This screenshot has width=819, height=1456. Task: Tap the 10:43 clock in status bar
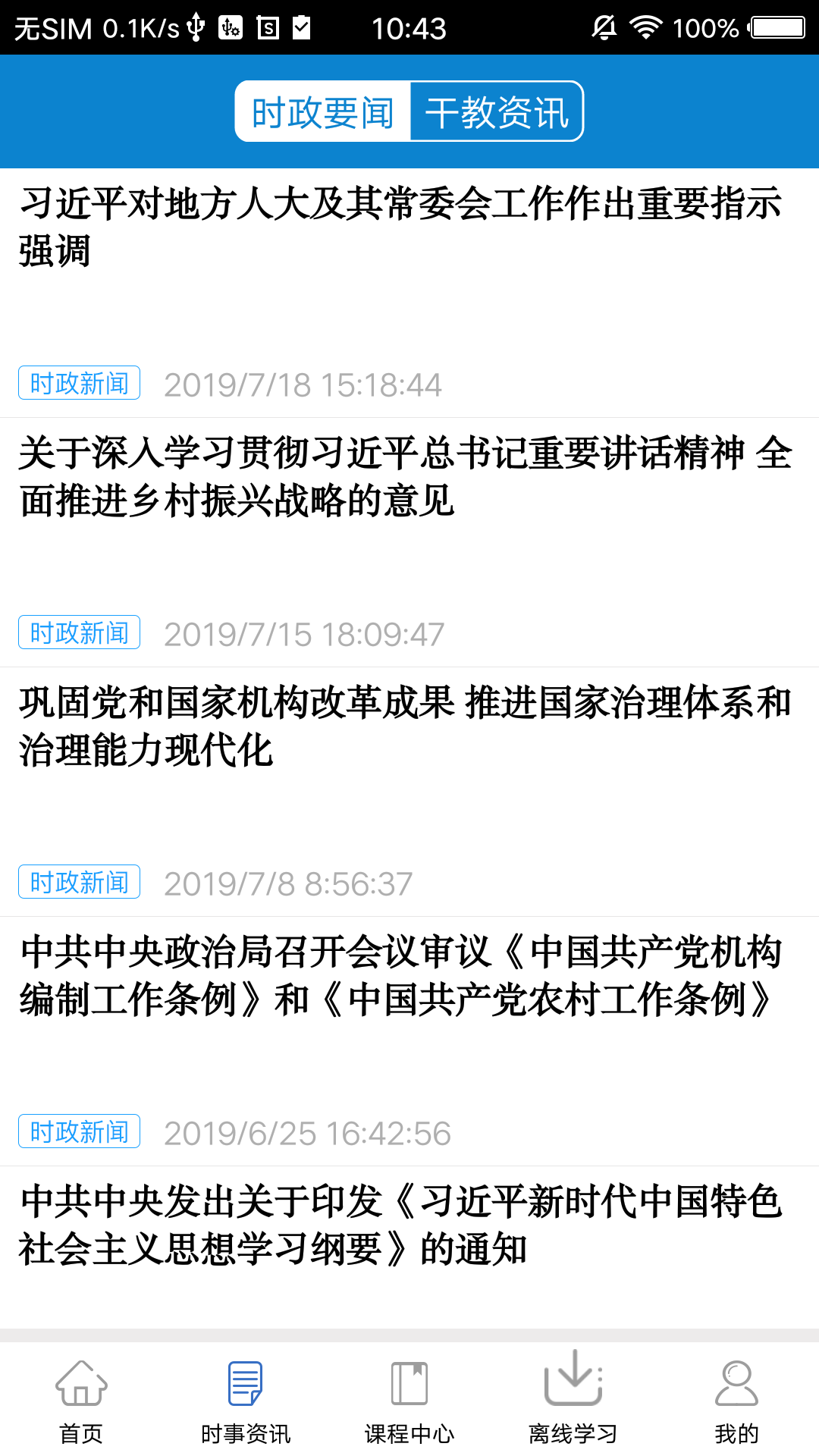tap(409, 28)
